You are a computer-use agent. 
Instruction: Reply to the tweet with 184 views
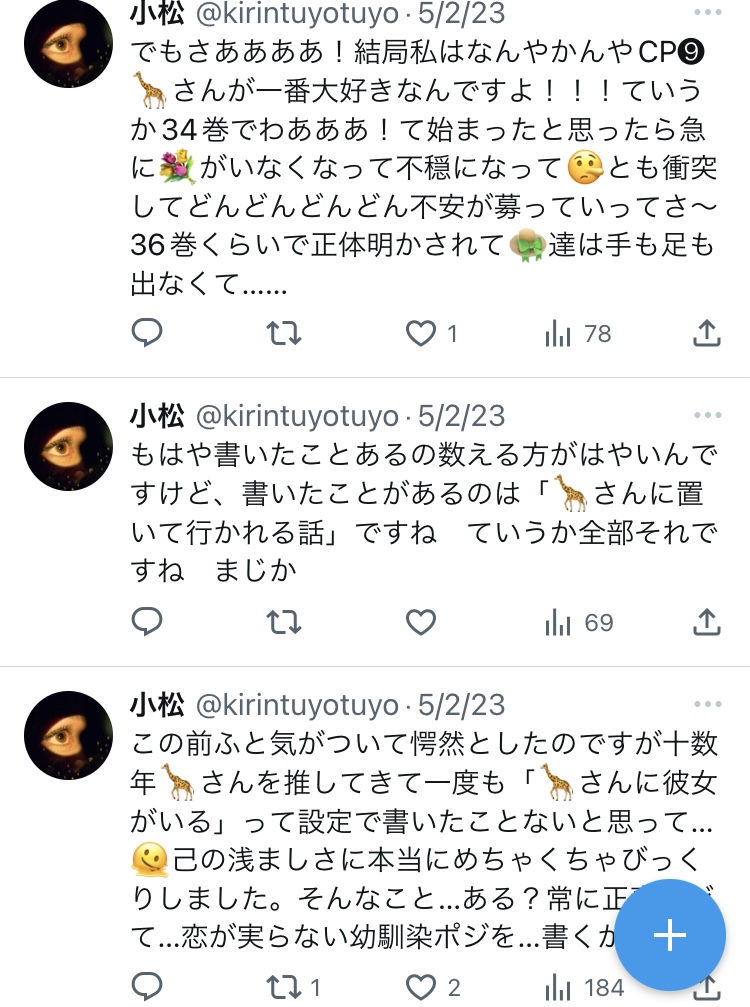147,988
